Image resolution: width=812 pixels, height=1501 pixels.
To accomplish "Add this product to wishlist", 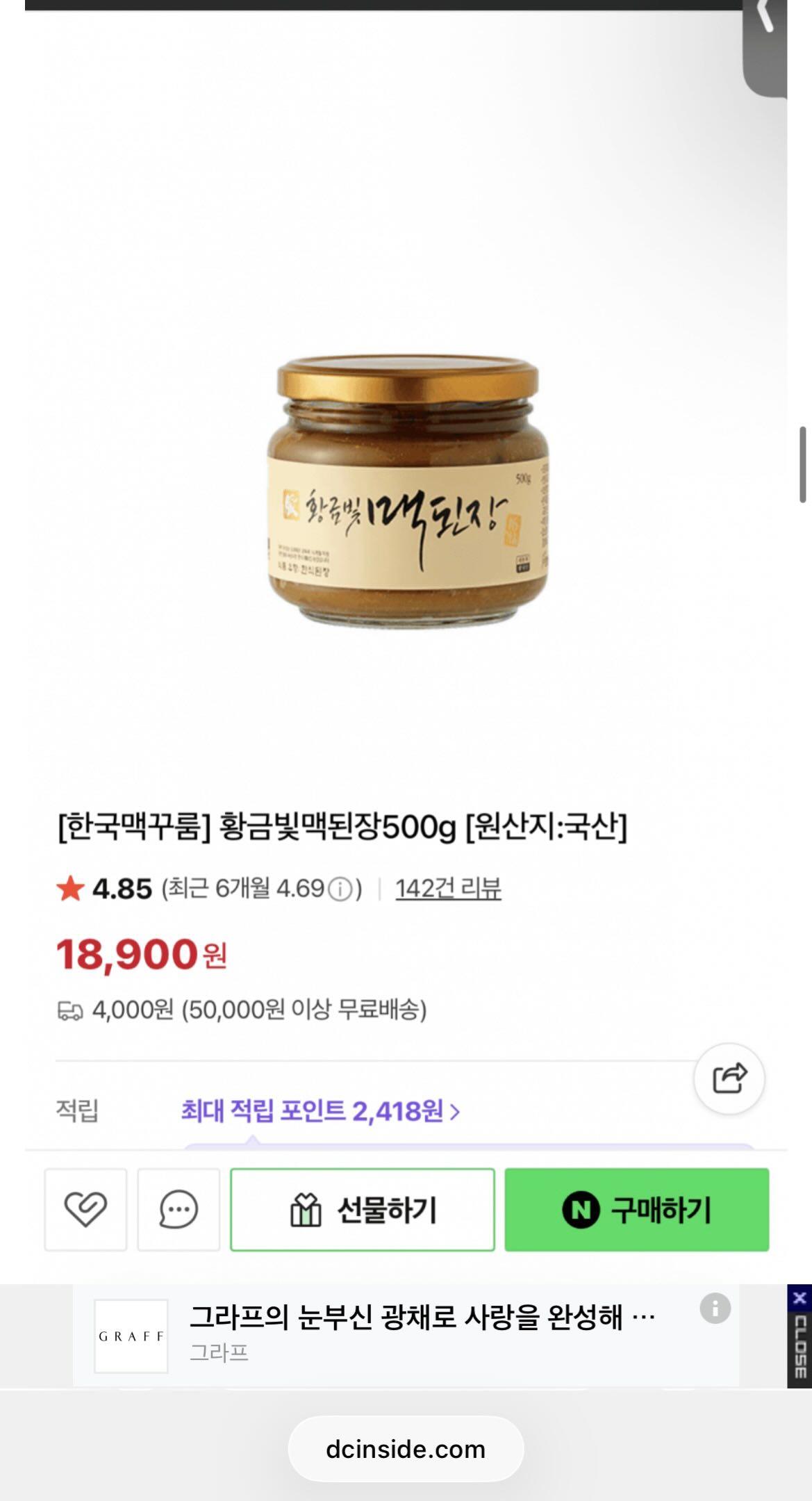I will coord(85,1210).
